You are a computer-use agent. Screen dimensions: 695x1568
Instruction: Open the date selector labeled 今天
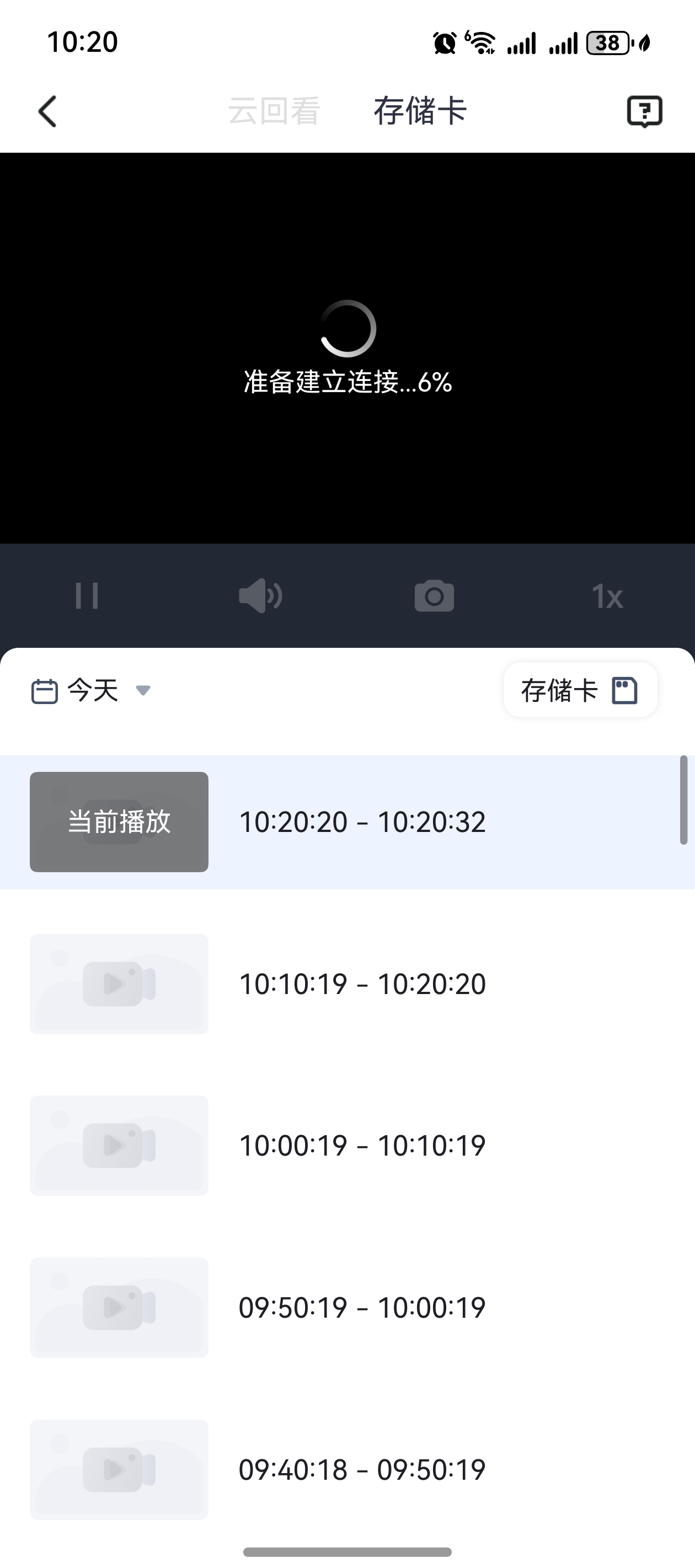(93, 690)
